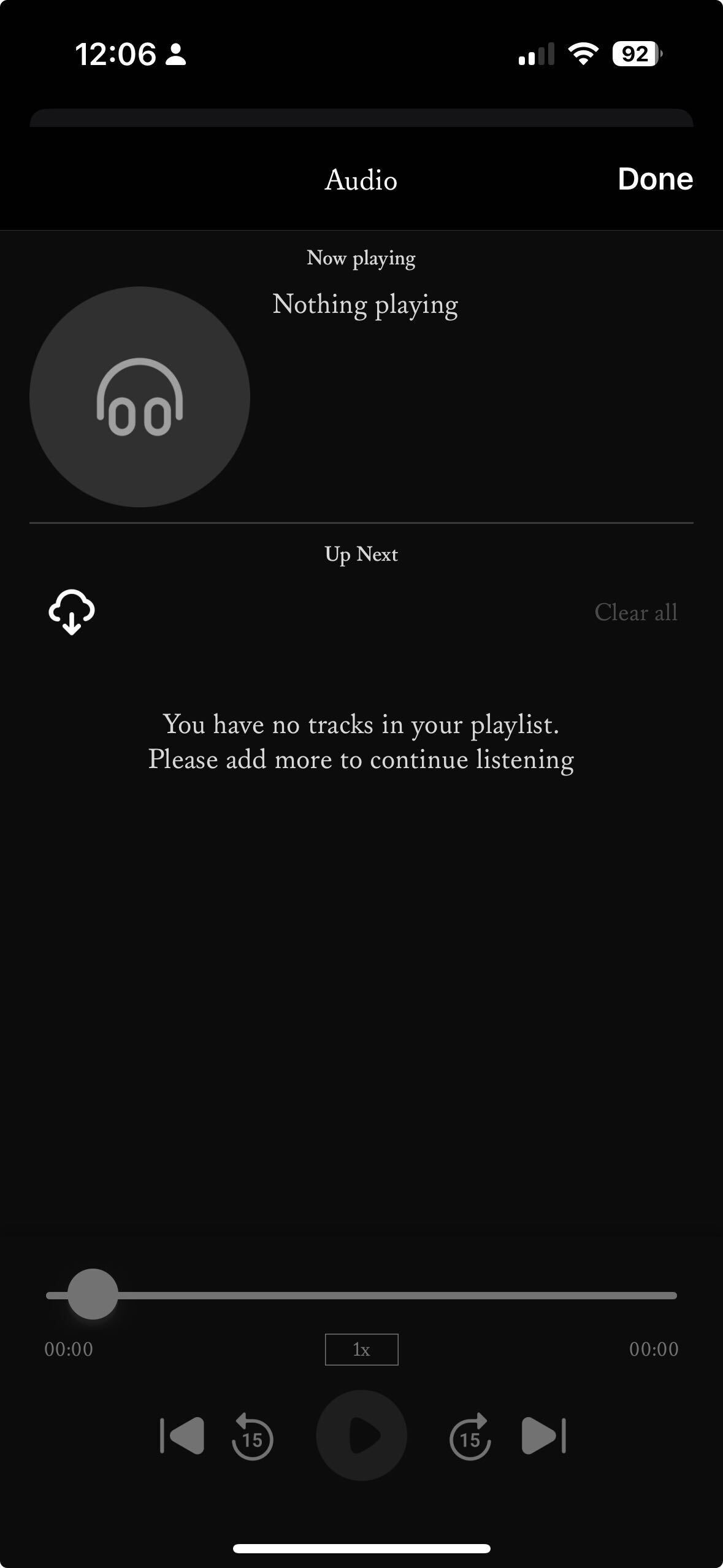
Task: Skip to the next track
Action: (543, 1435)
